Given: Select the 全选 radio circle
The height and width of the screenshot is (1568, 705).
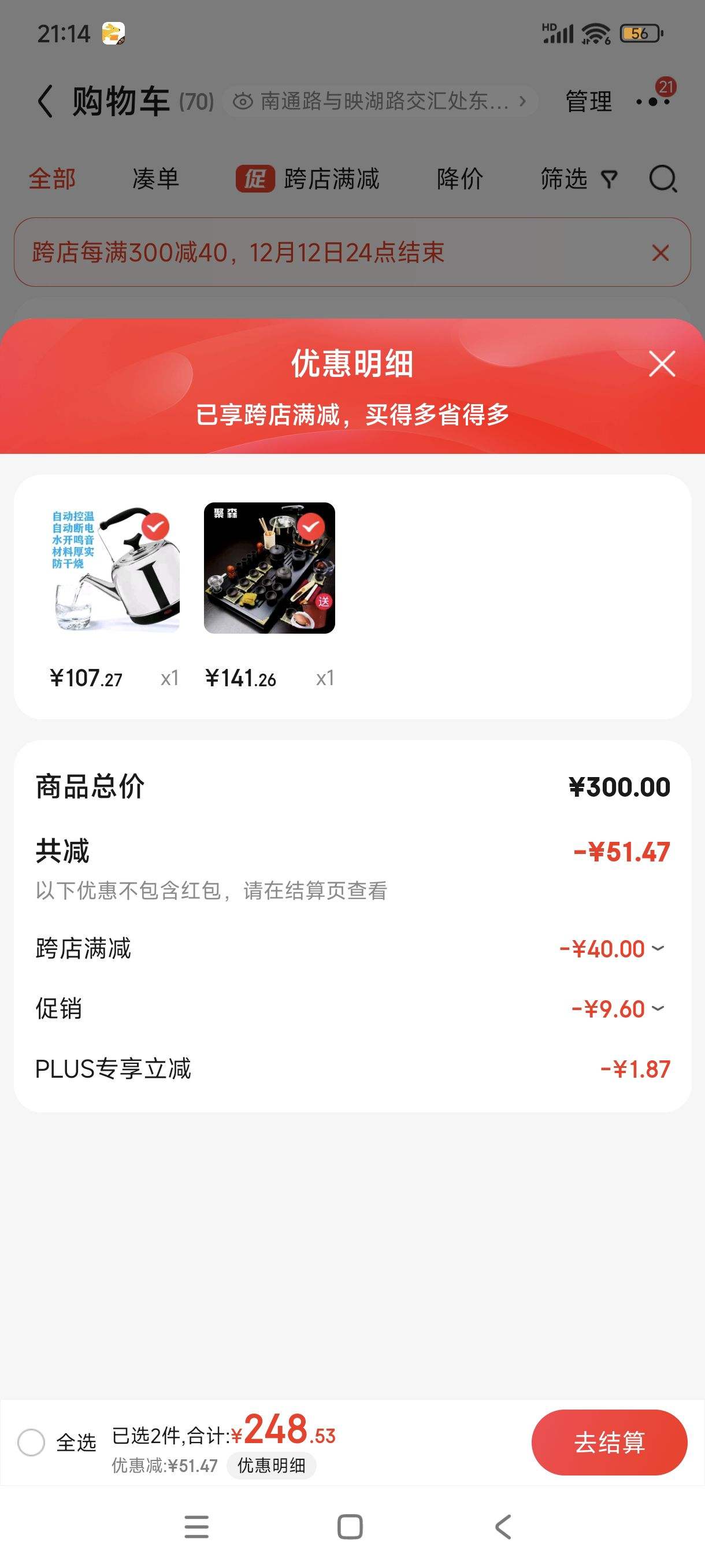Looking at the screenshot, I should click(31, 1442).
